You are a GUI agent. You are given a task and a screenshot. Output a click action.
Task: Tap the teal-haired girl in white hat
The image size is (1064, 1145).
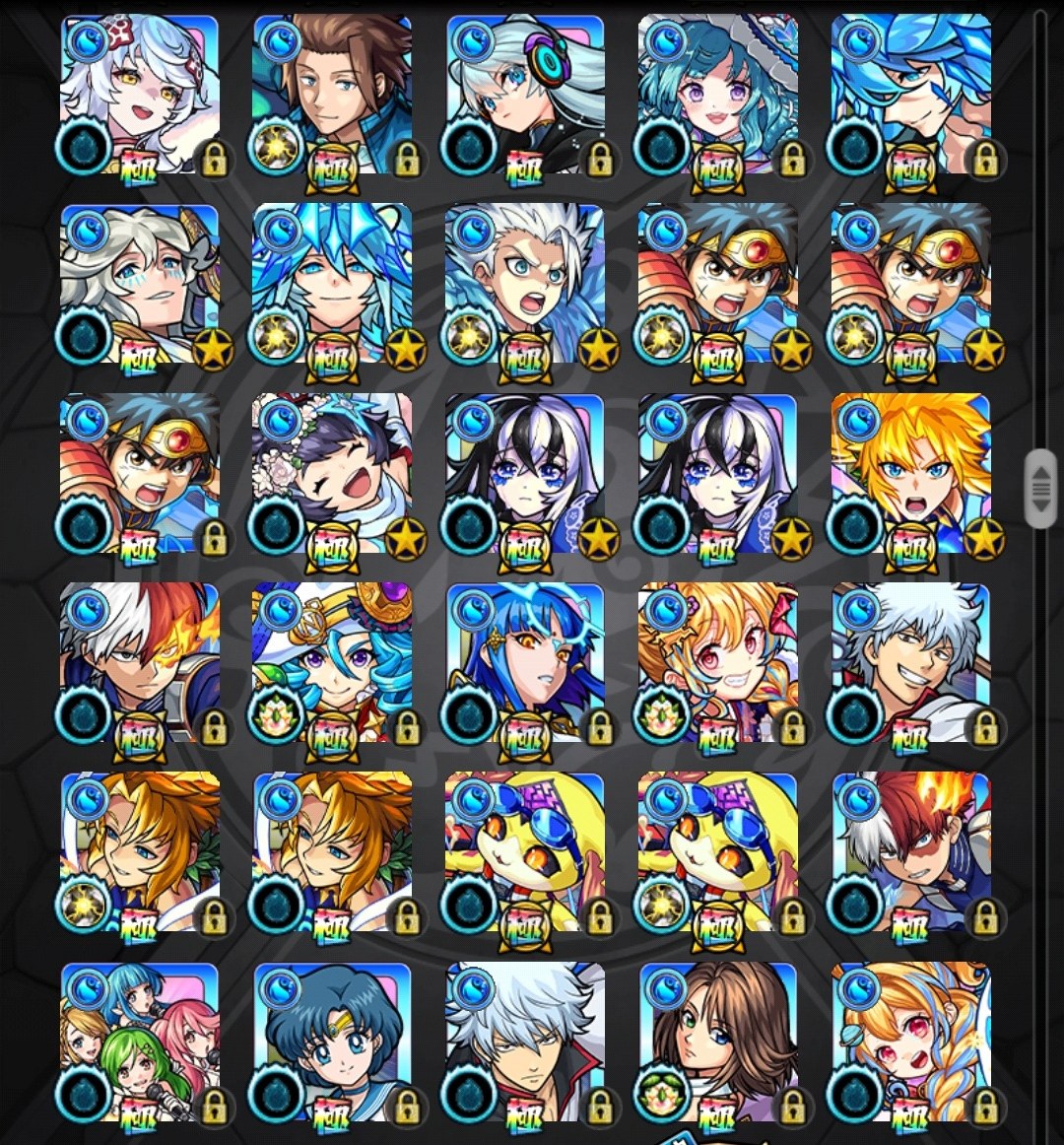718,94
